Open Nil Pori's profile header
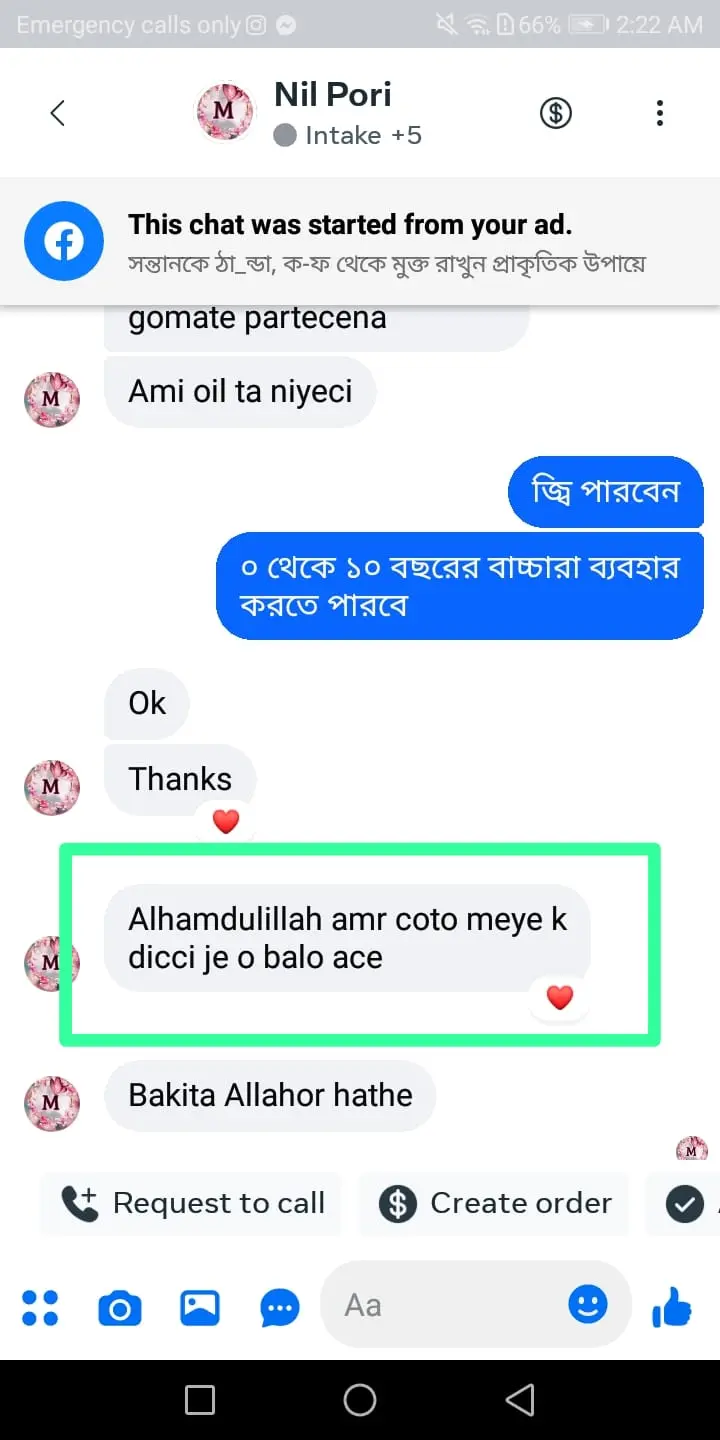 pos(332,113)
